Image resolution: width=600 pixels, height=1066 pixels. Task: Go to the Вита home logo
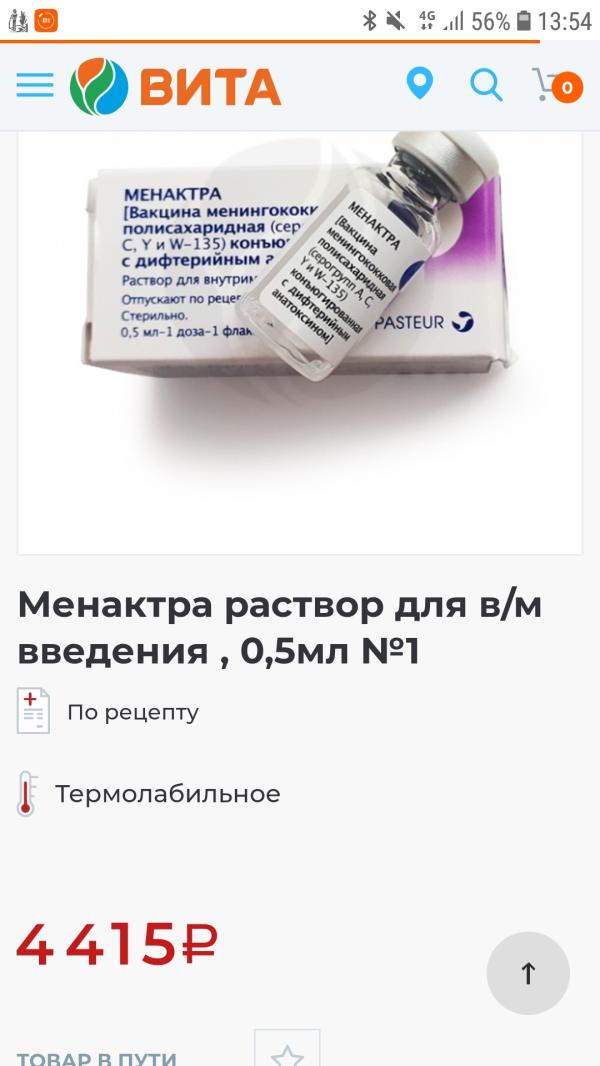176,86
